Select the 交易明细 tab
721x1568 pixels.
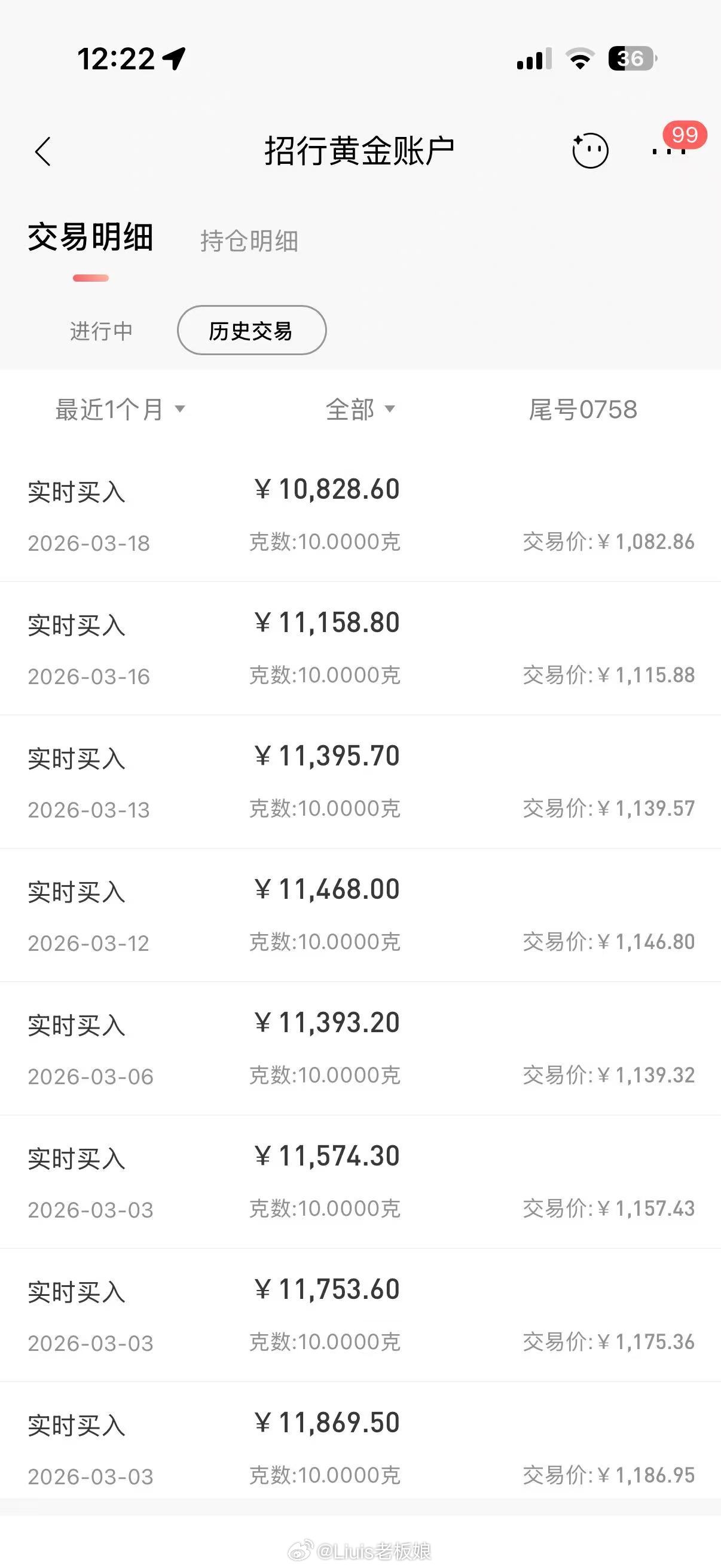click(90, 239)
